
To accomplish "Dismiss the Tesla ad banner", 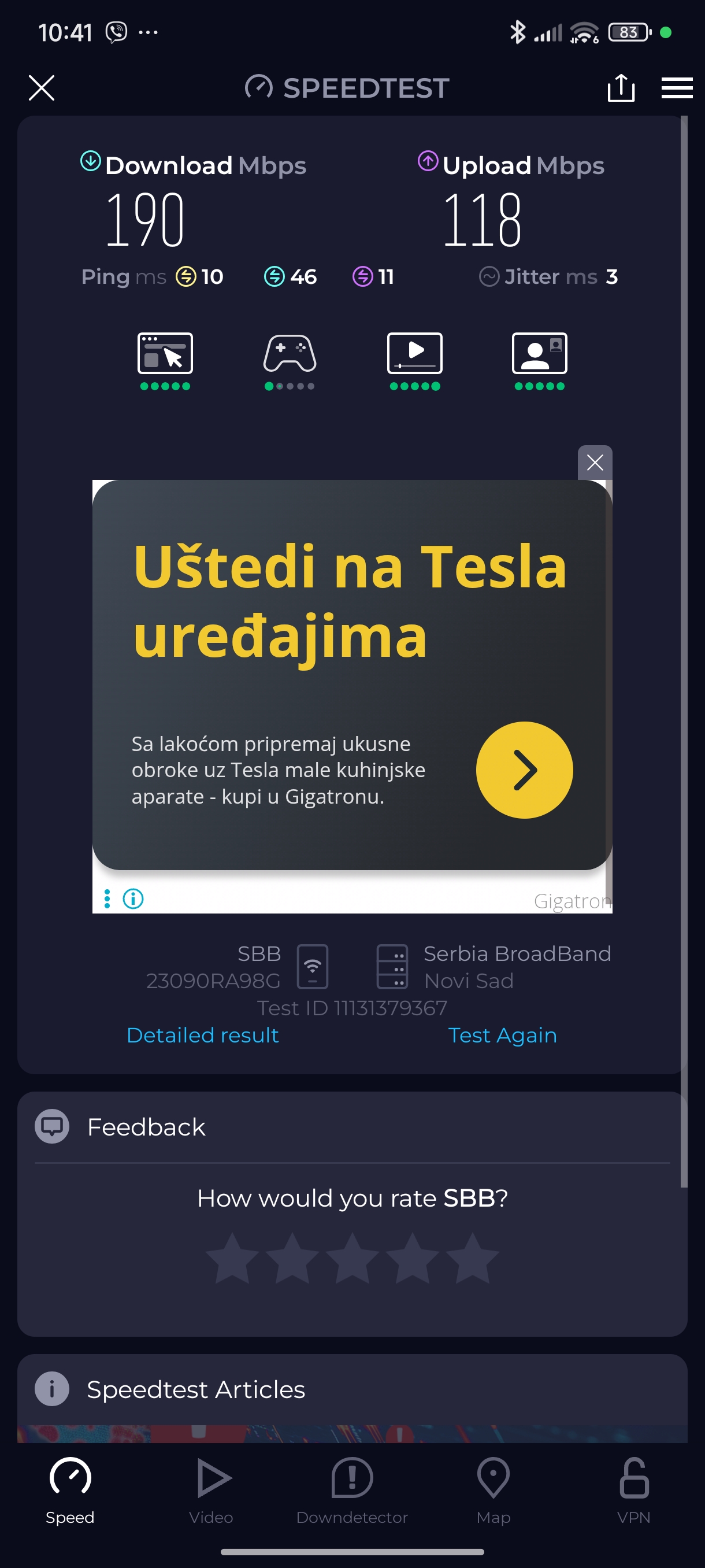I will [x=594, y=463].
